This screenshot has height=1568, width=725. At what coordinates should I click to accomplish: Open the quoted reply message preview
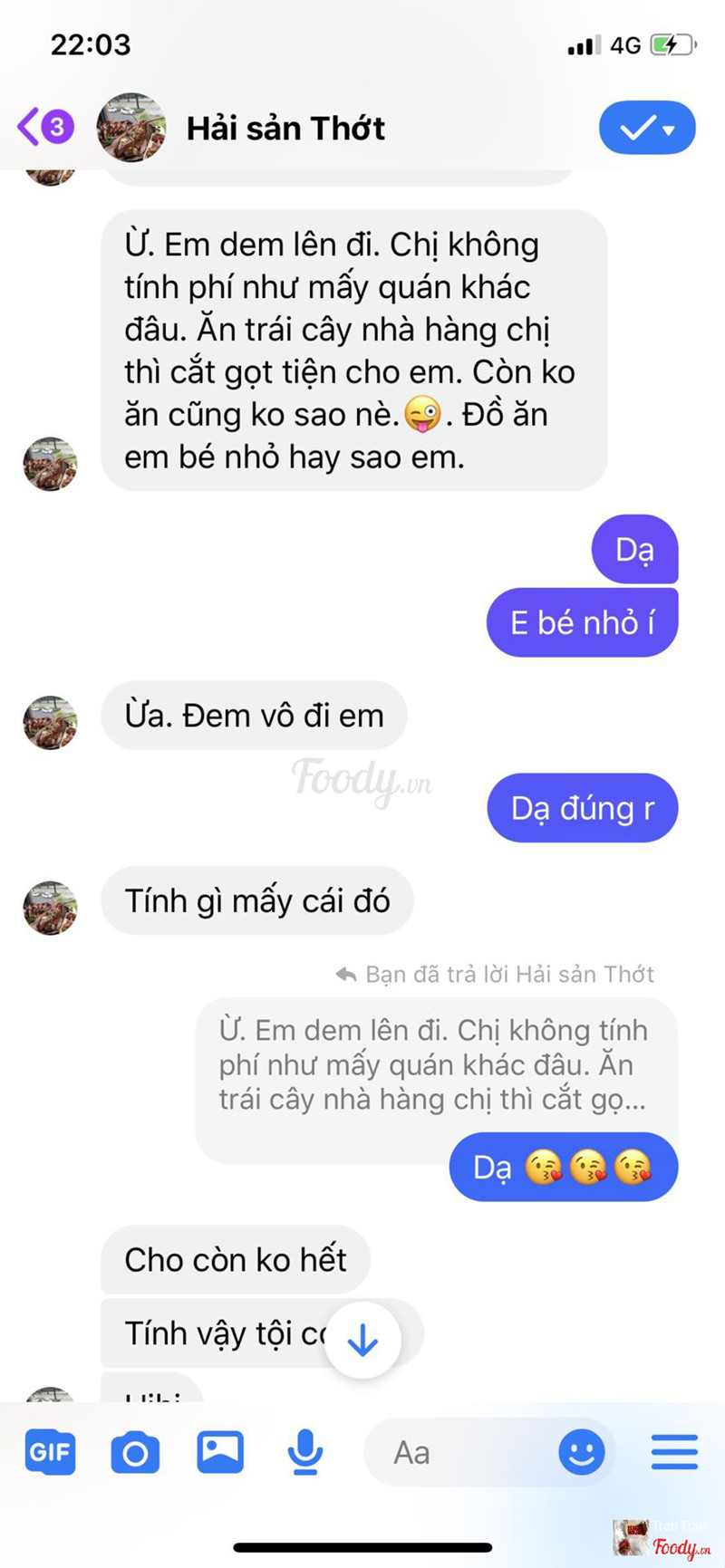pyautogui.click(x=435, y=1065)
